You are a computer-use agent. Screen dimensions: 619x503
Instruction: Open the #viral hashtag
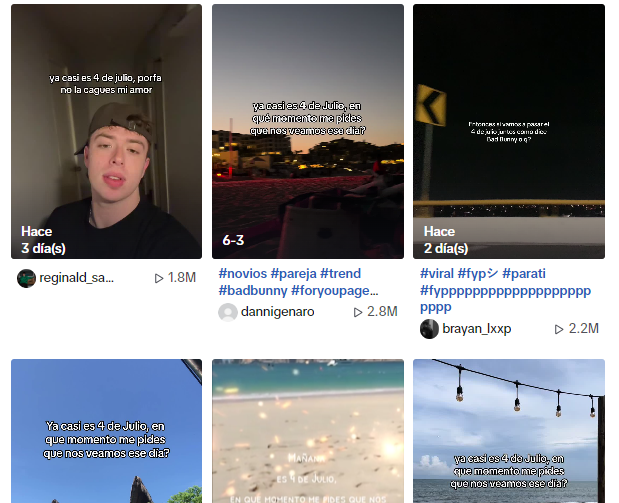click(x=439, y=274)
